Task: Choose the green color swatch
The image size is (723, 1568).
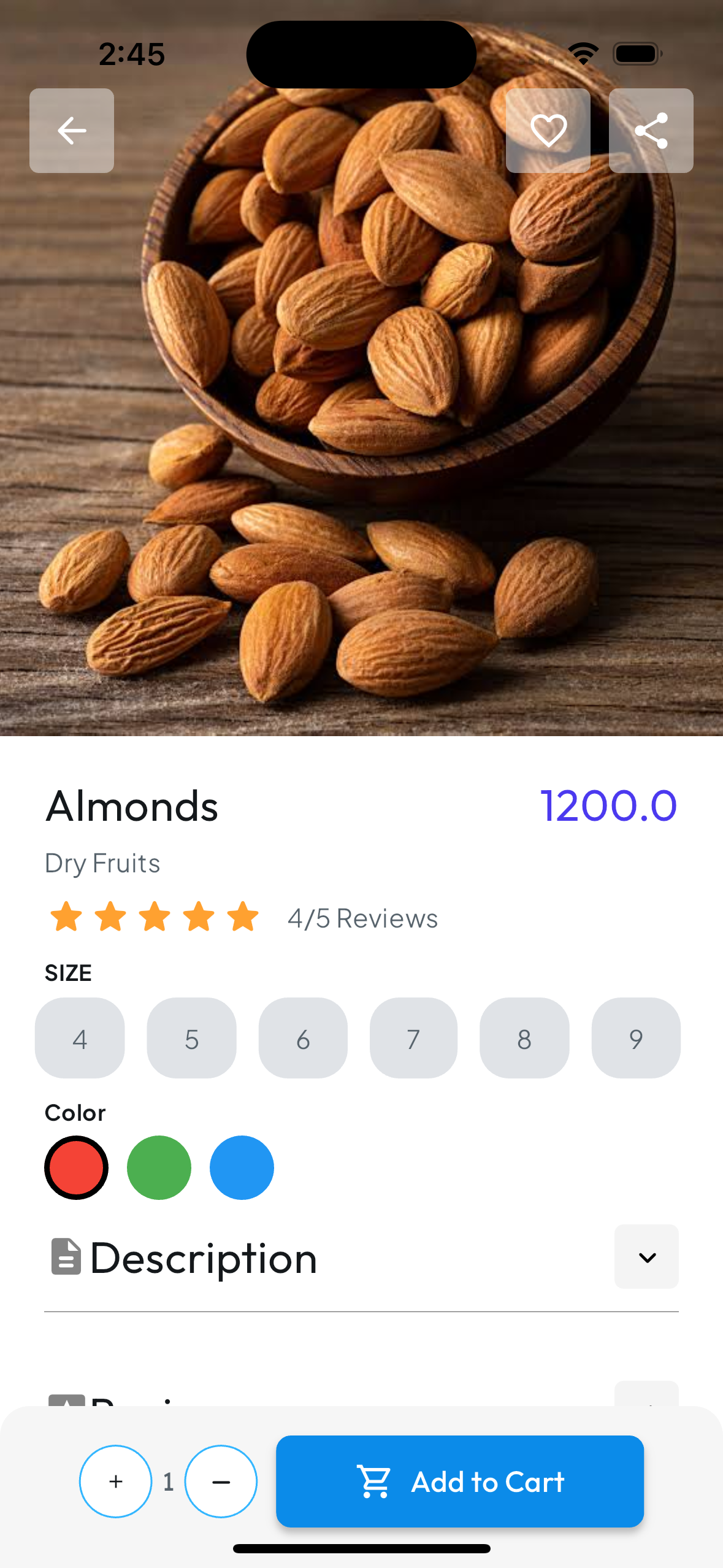Action: pos(159,1167)
